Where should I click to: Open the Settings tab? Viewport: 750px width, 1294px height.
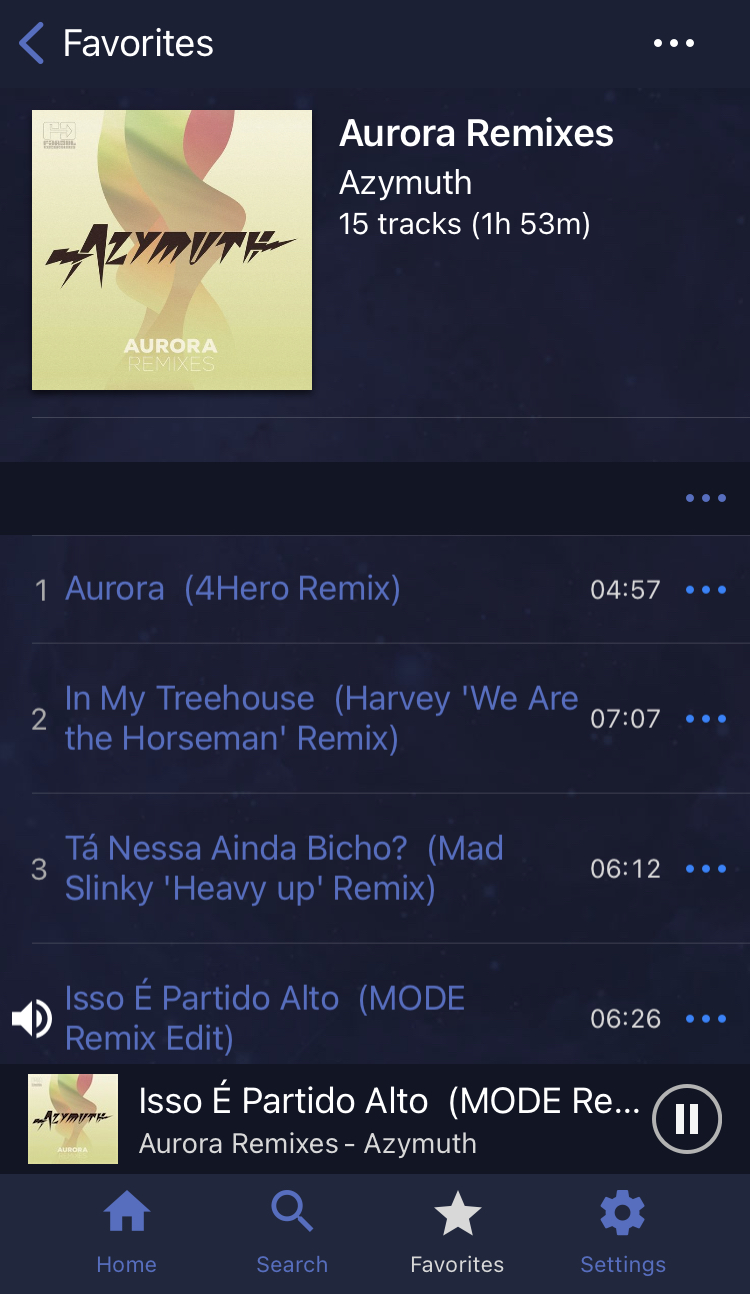[x=623, y=1232]
